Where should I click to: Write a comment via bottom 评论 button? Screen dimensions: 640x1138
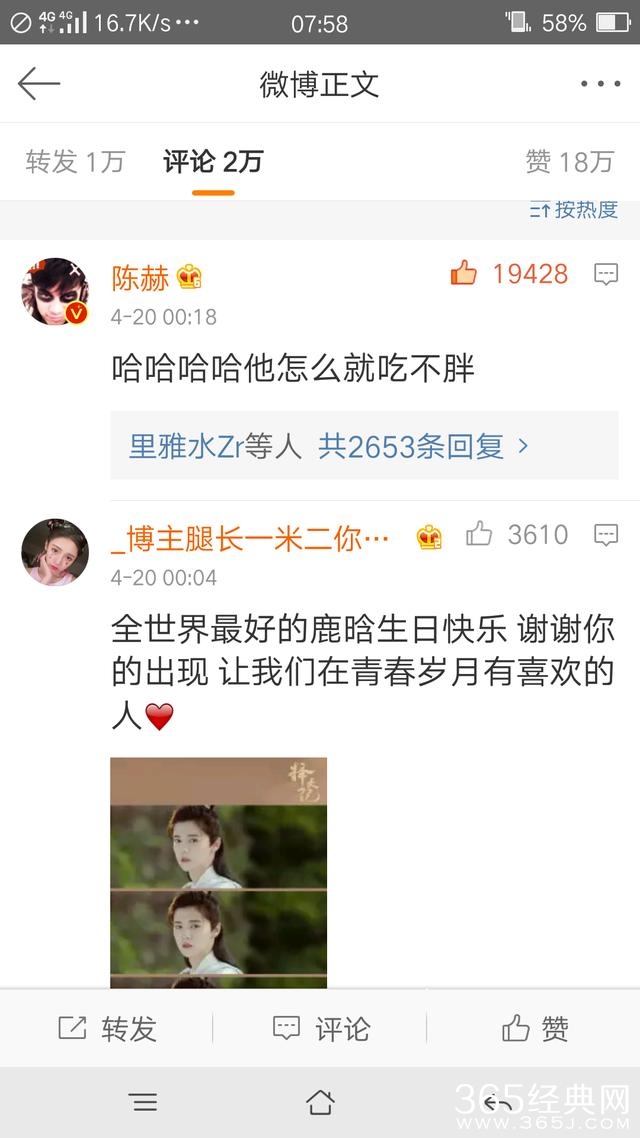point(321,1028)
